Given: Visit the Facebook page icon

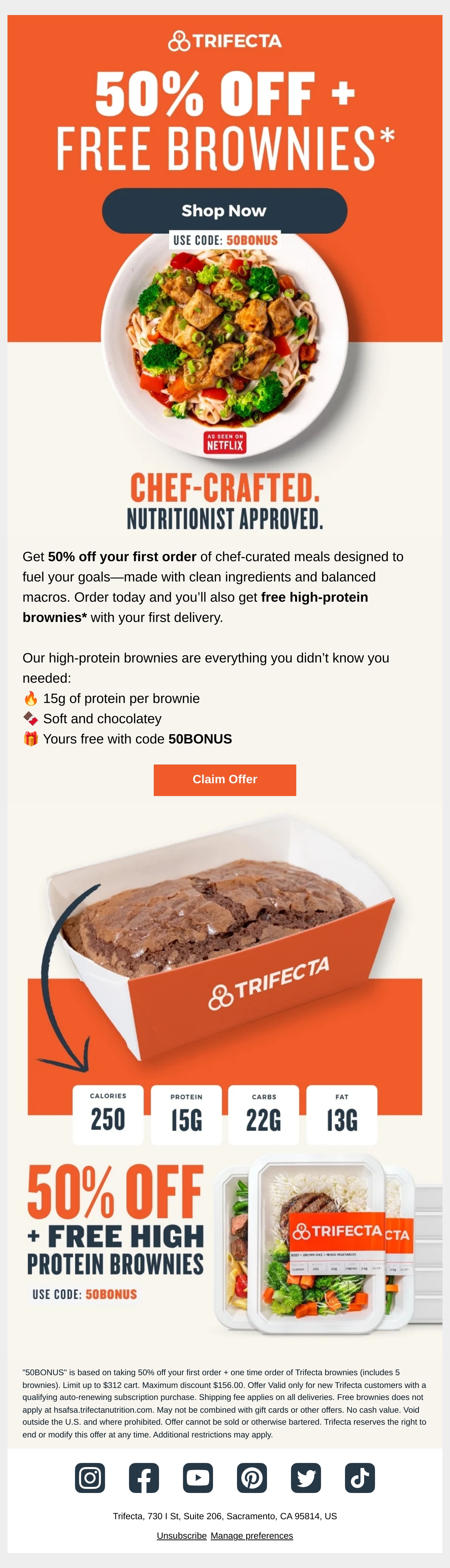Looking at the screenshot, I should [144, 1478].
